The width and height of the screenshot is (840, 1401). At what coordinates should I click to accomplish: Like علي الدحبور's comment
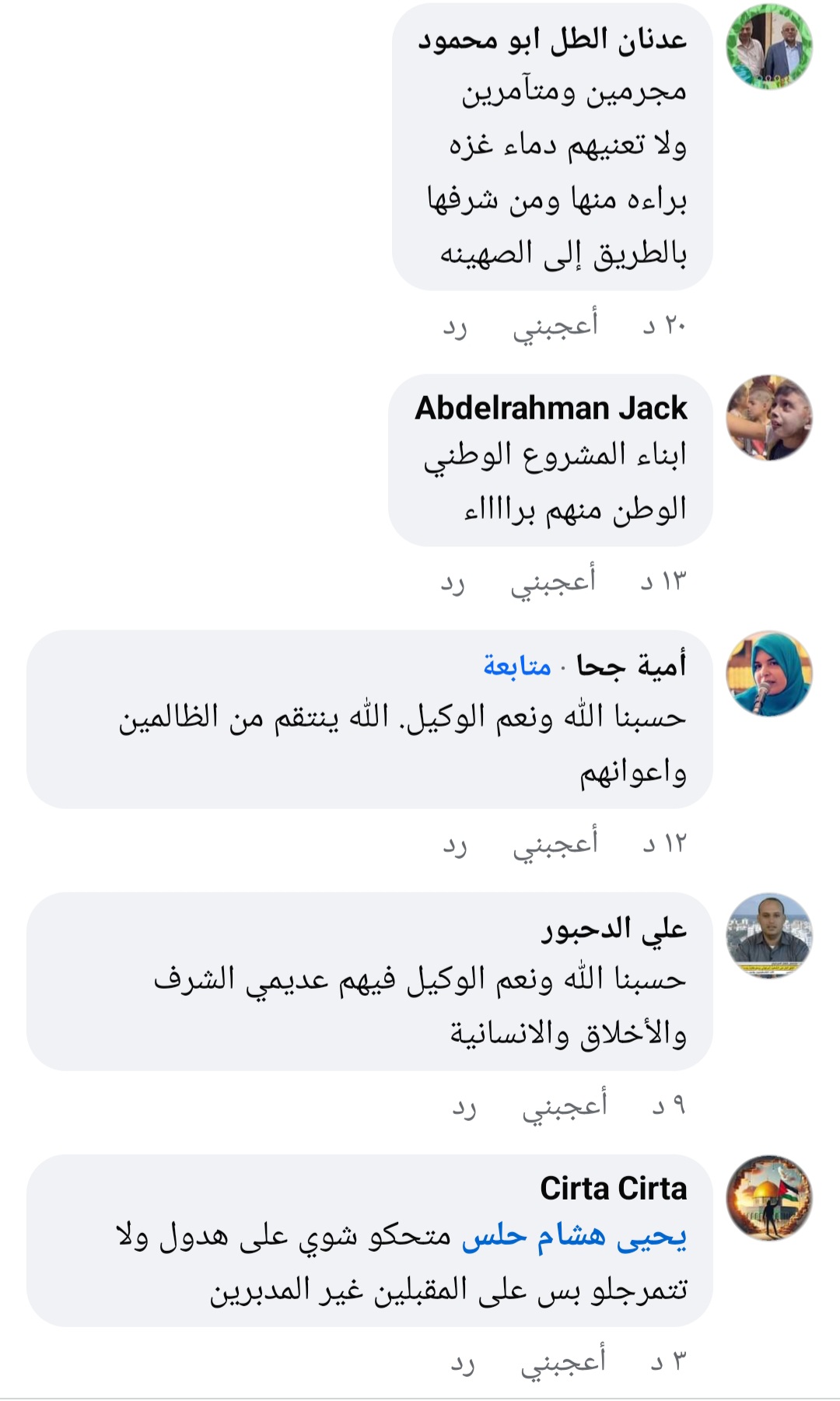point(564,1106)
